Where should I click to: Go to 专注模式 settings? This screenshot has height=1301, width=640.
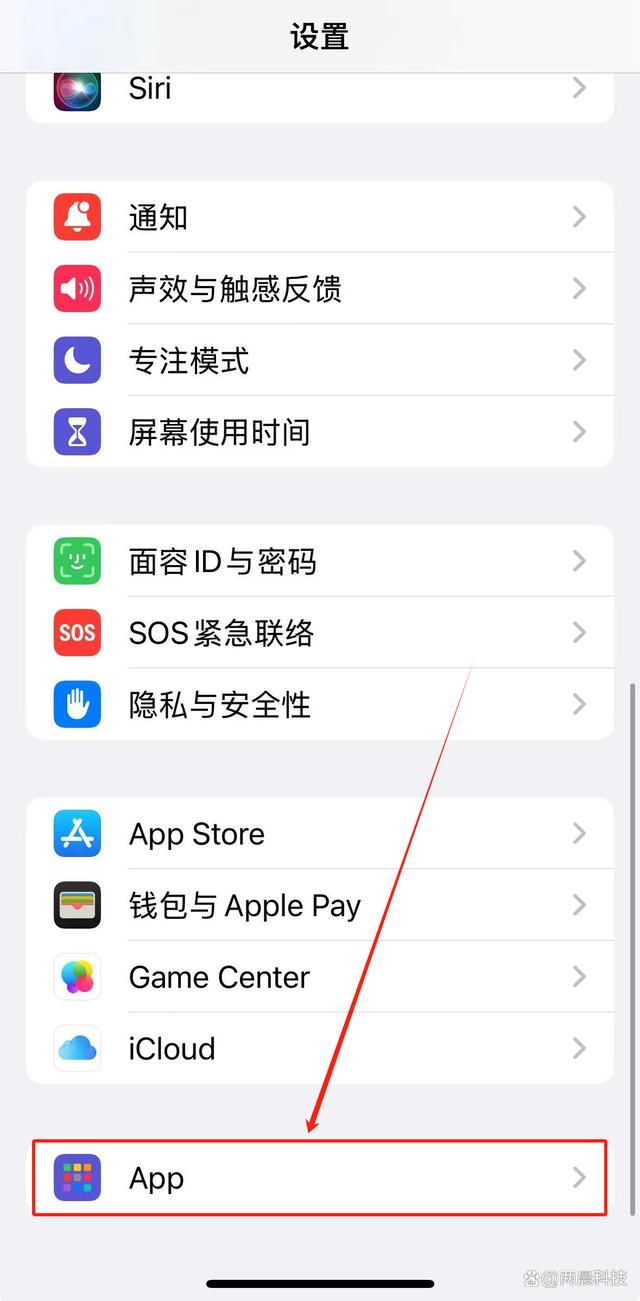pyautogui.click(x=318, y=360)
